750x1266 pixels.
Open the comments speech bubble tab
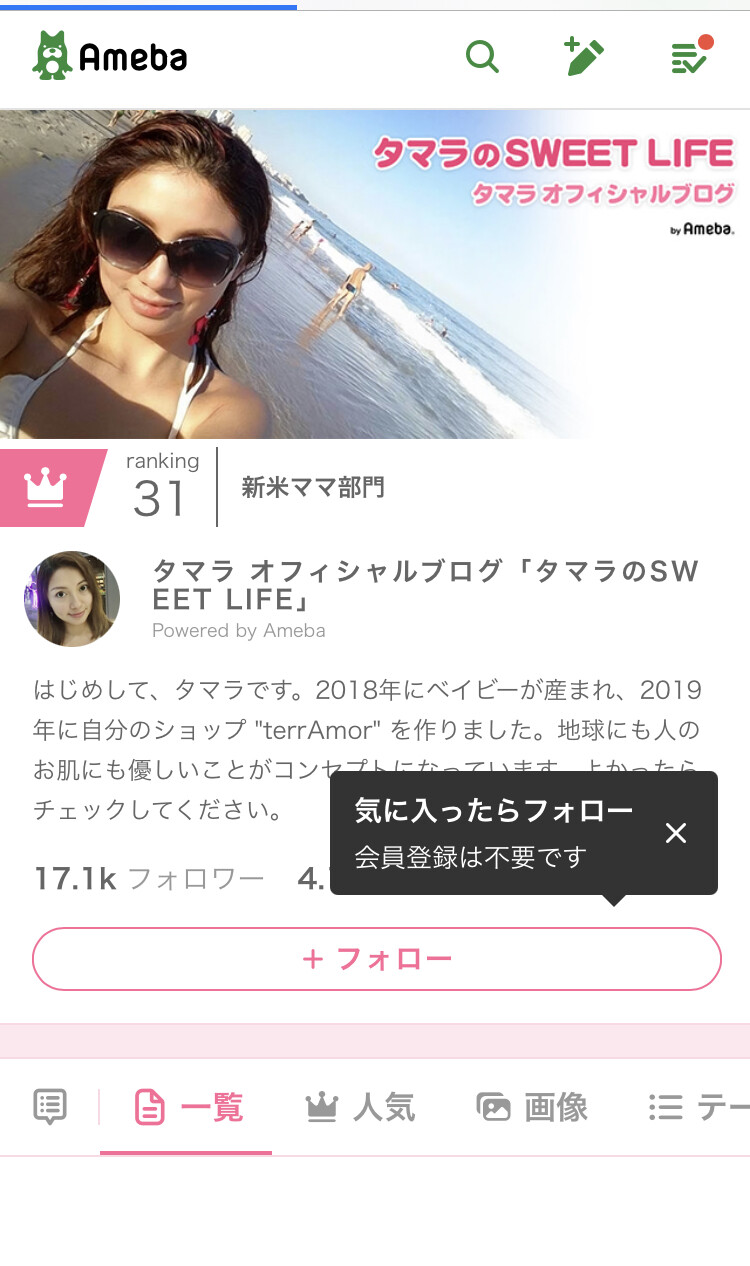tap(50, 1107)
